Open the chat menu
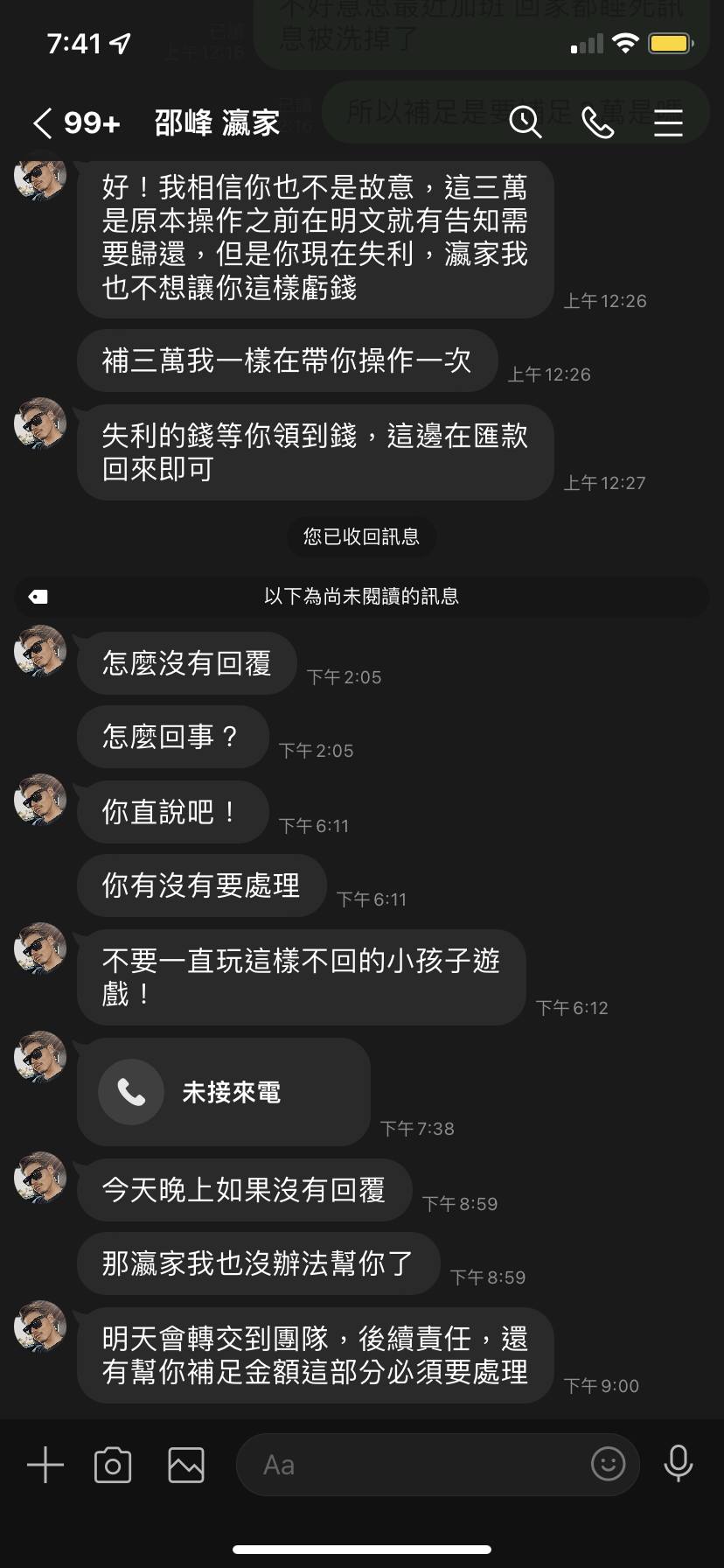724x1568 pixels. pos(668,122)
